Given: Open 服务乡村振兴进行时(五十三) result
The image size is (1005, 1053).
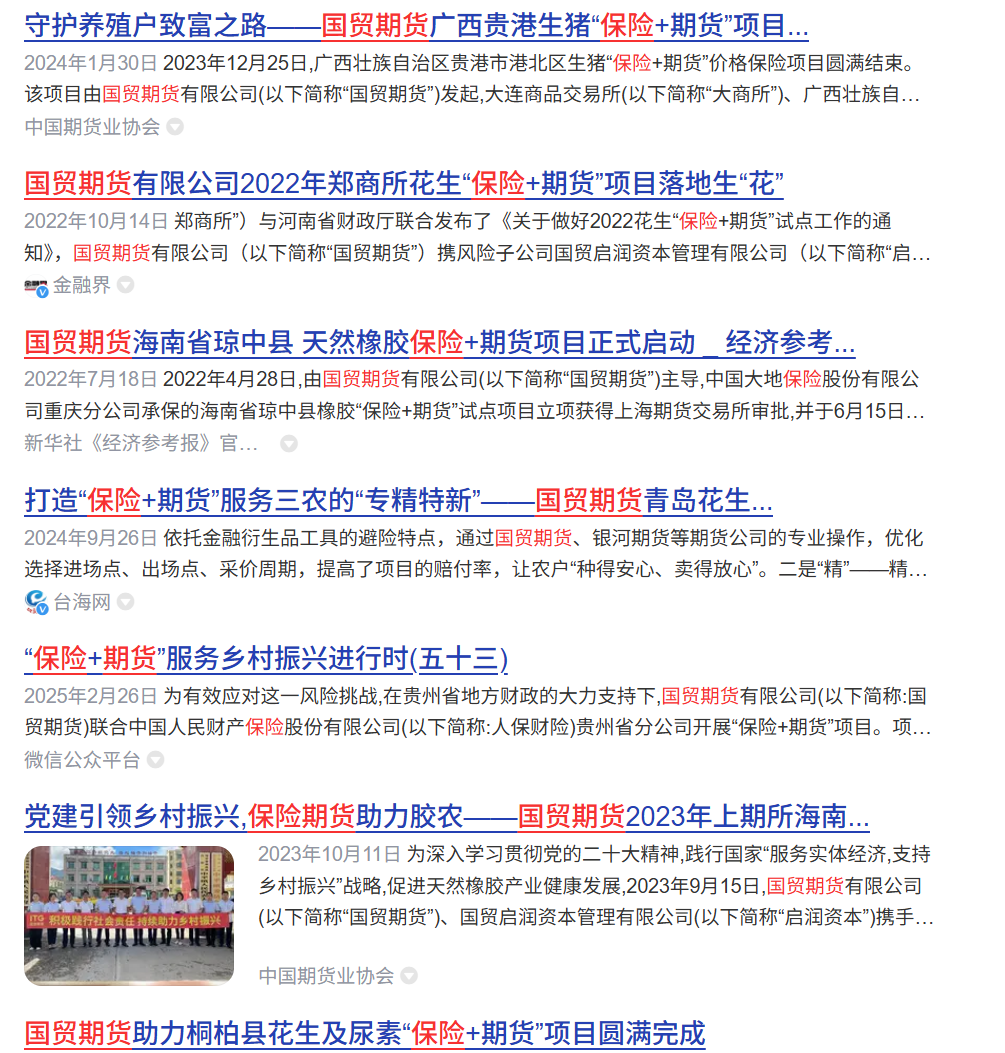Looking at the screenshot, I should [266, 659].
